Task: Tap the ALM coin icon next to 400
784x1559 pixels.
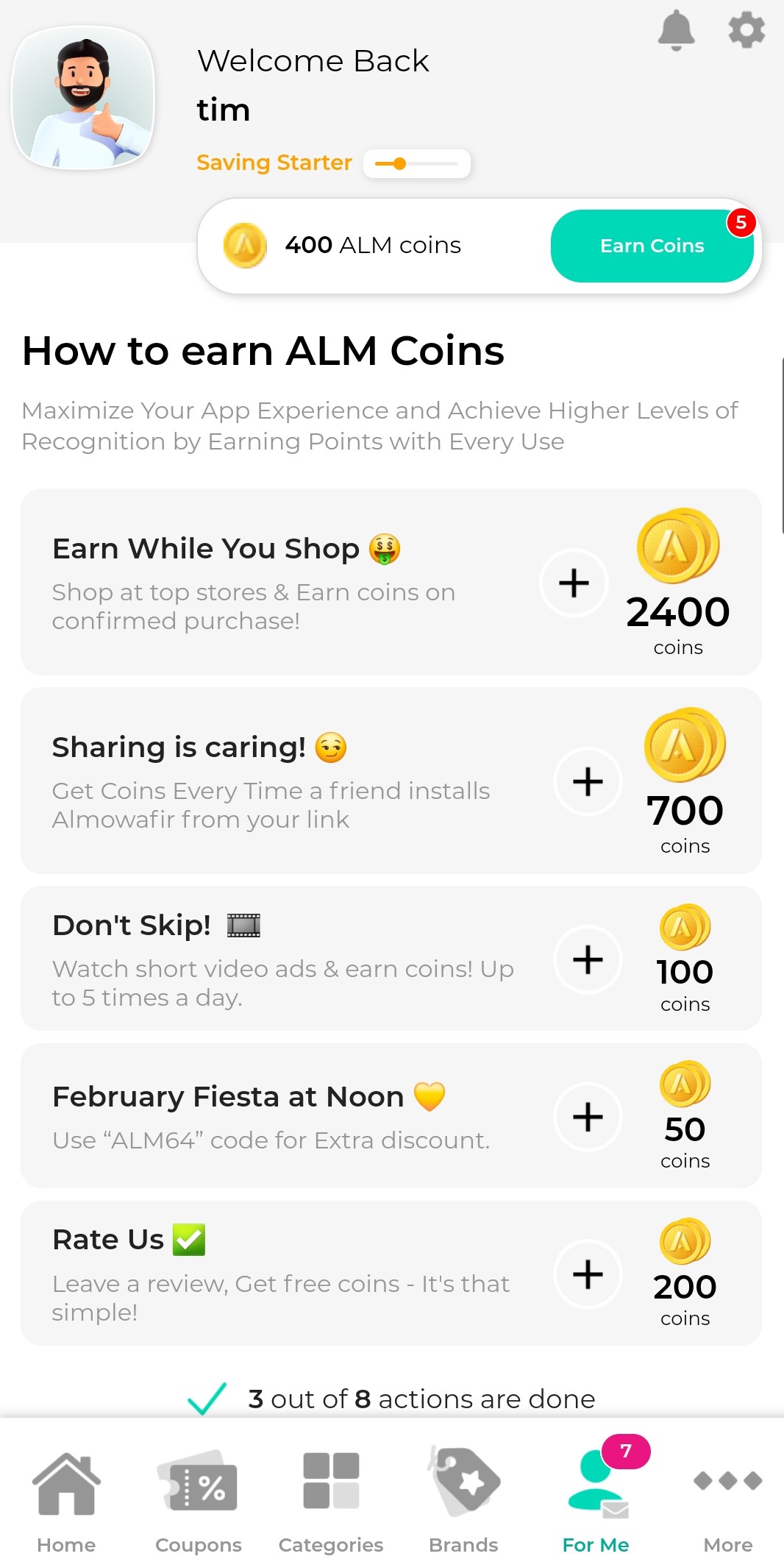Action: (246, 245)
